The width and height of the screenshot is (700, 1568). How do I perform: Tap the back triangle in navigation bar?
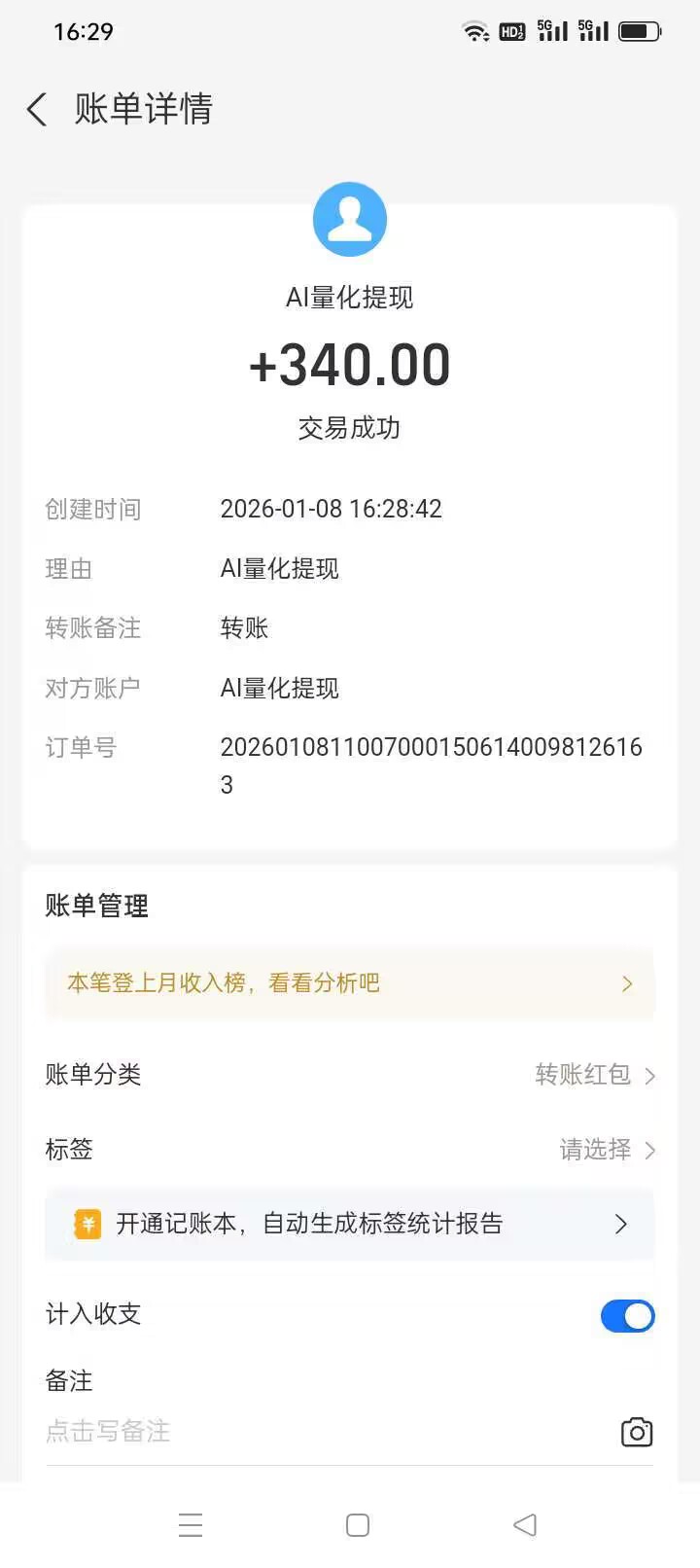(x=524, y=1525)
